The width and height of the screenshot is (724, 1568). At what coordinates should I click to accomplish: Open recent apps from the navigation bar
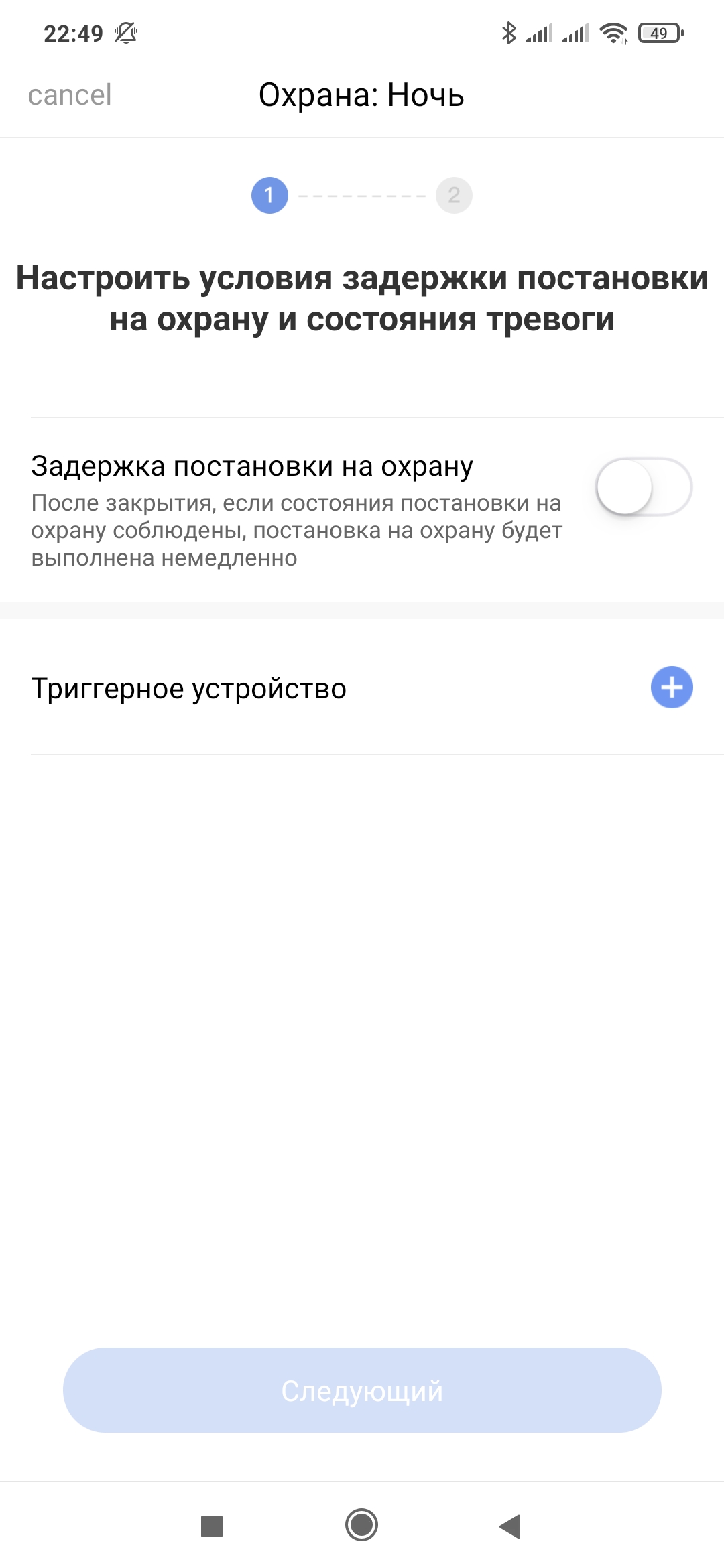tap(212, 1526)
